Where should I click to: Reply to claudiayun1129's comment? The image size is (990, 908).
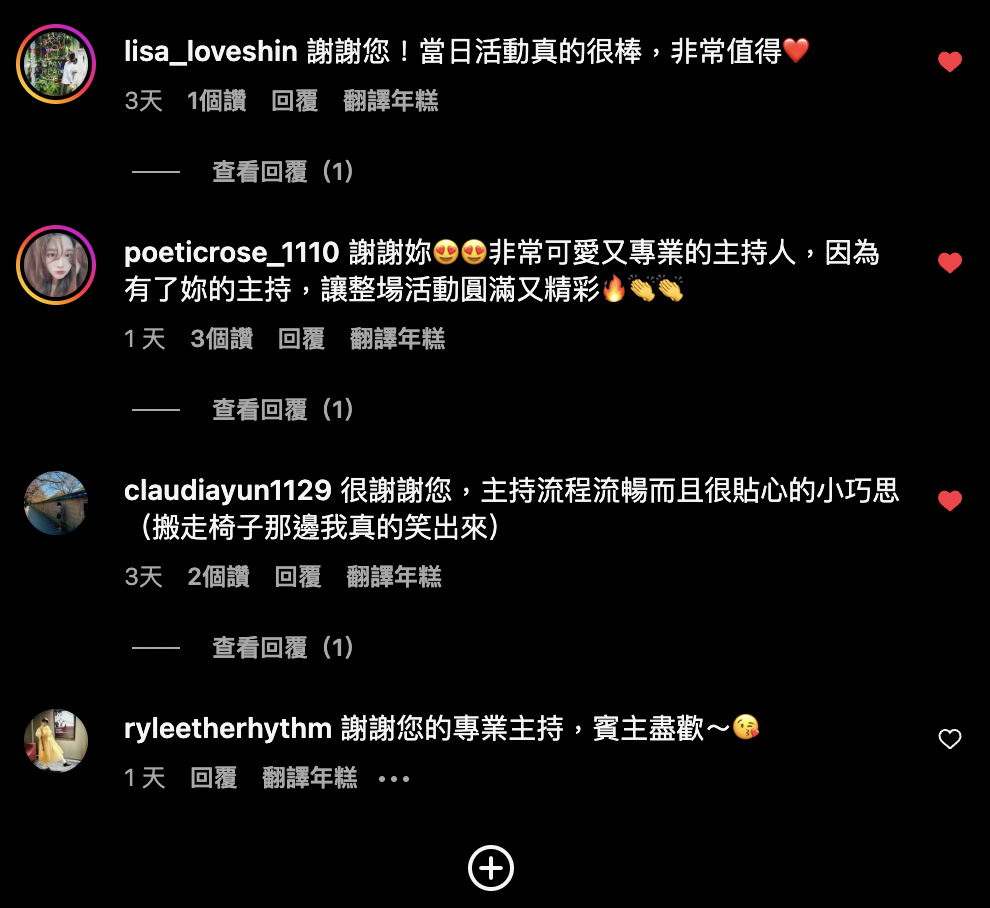(298, 577)
